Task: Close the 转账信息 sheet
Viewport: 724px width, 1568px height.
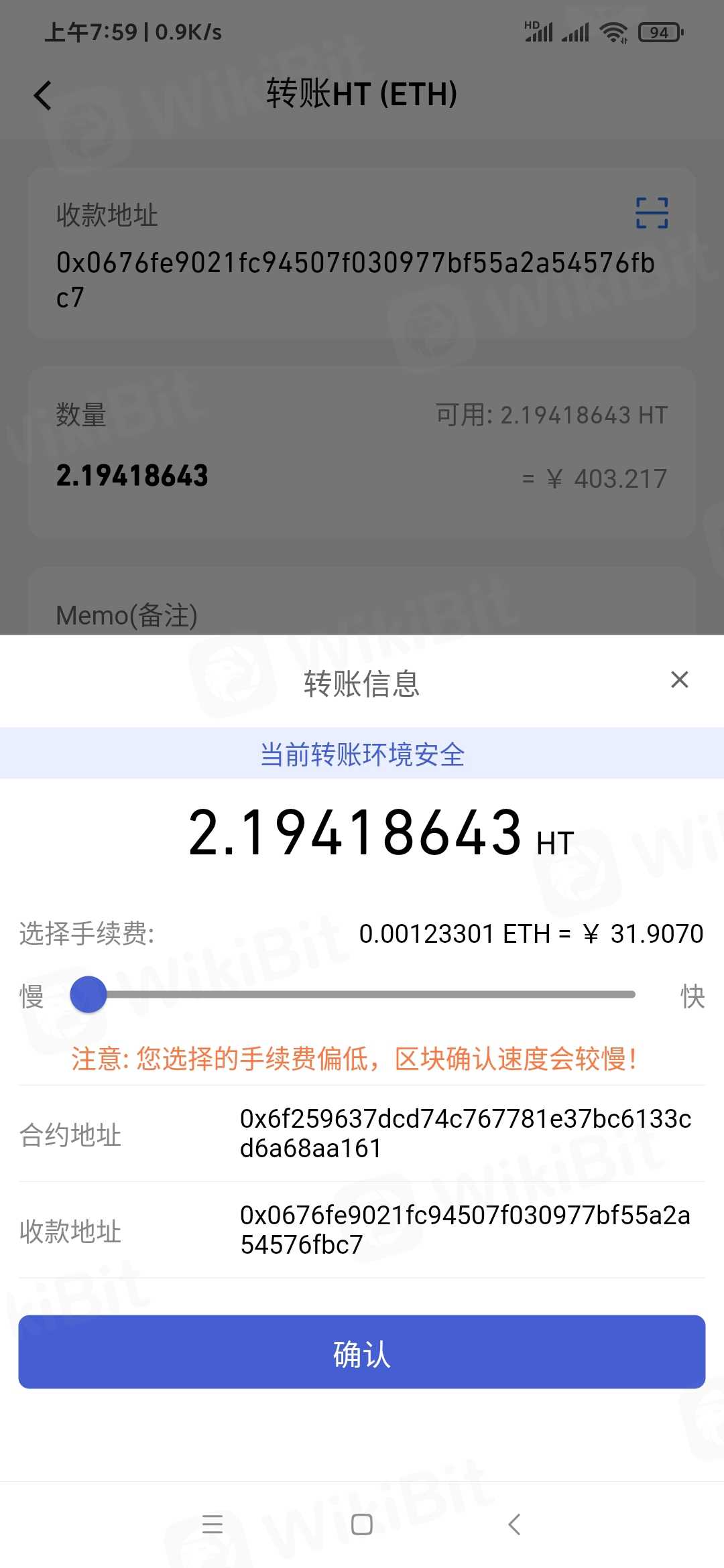Action: [679, 679]
